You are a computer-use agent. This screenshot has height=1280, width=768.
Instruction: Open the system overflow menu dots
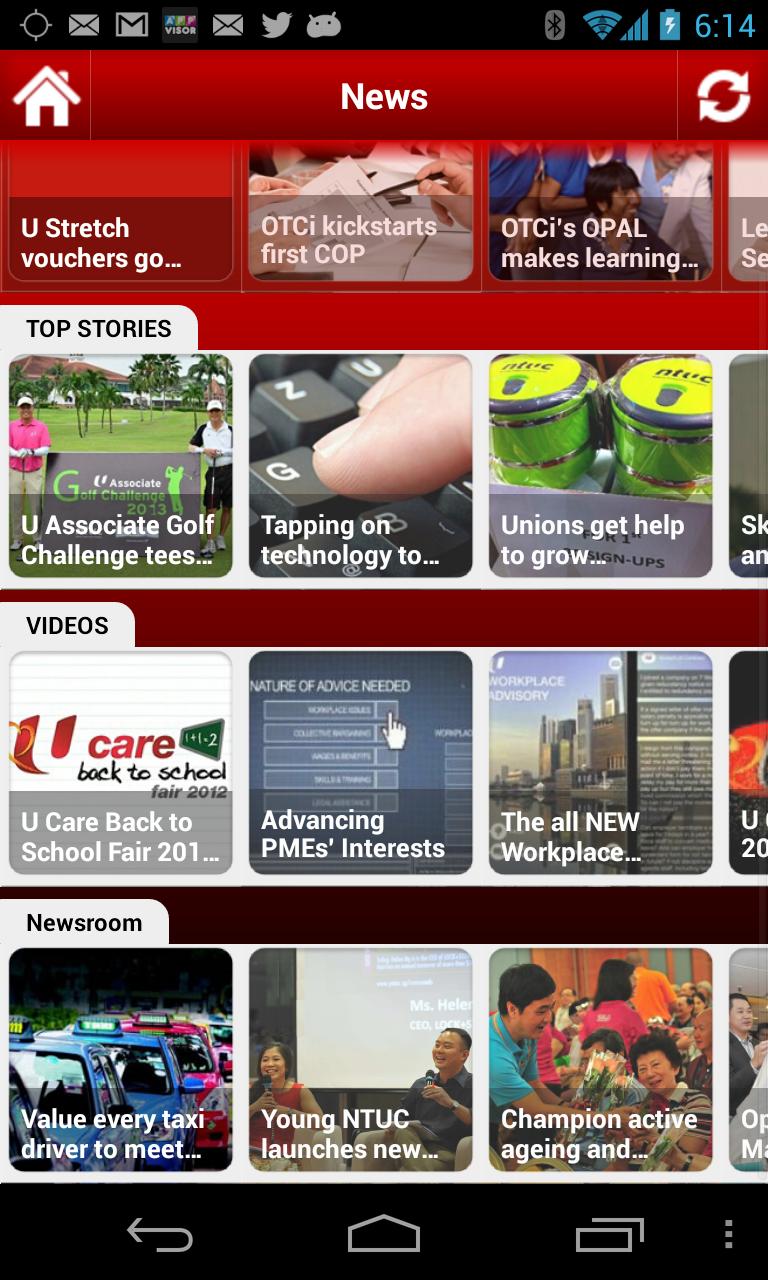728,1235
